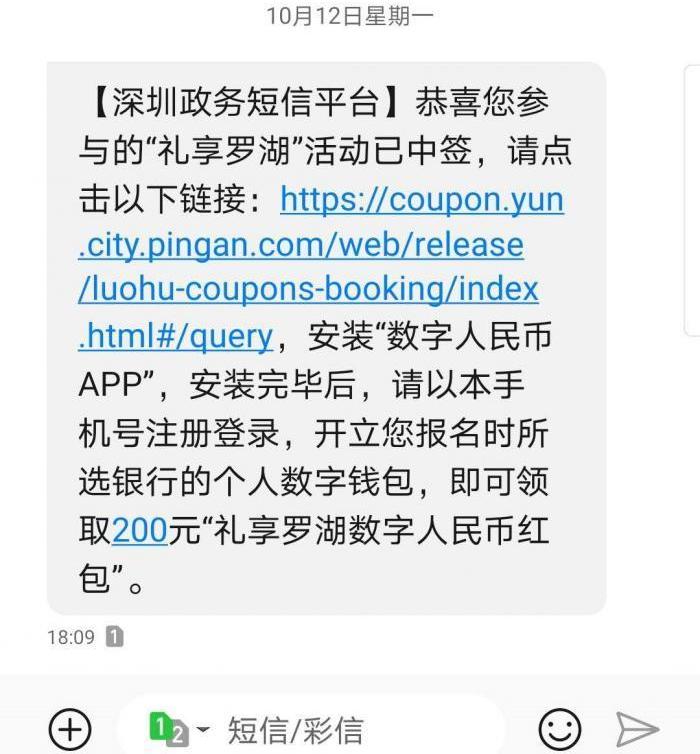Viewport: 700px width, 754px height.
Task: Open the plus attachment menu
Action: pyautogui.click(x=69, y=728)
